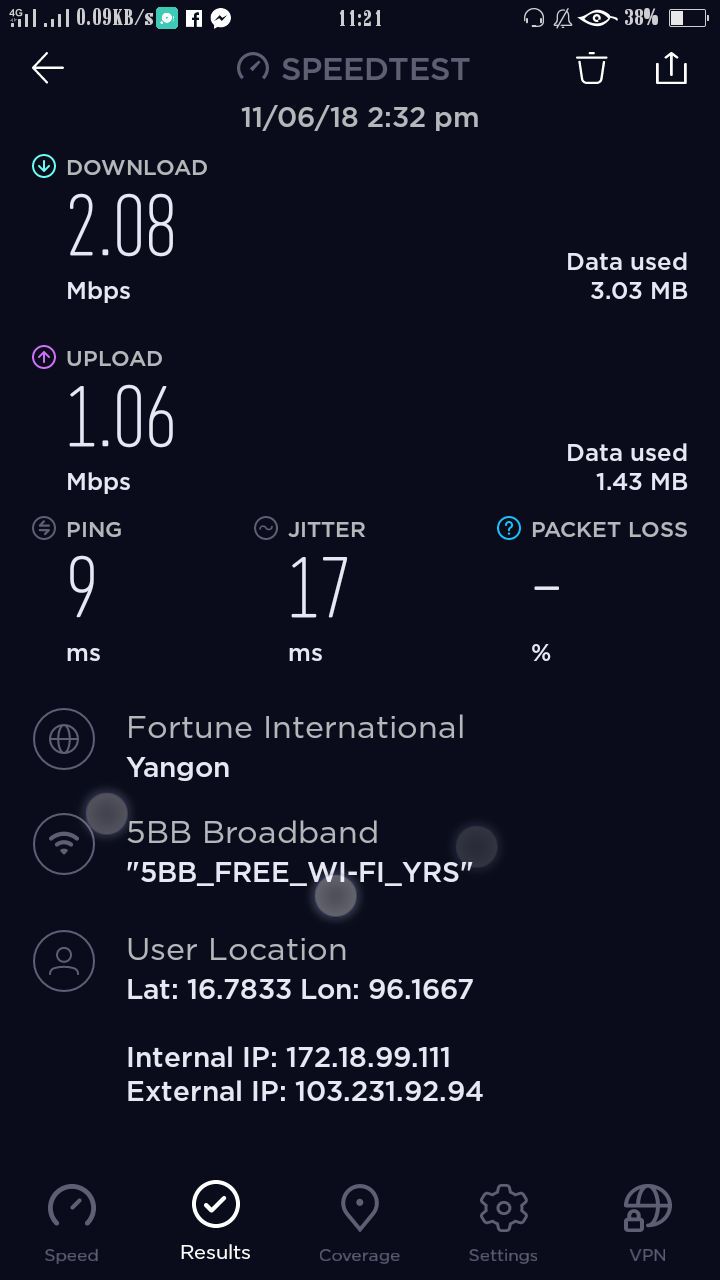
Task: Open the packet loss help icon
Action: pos(509,529)
